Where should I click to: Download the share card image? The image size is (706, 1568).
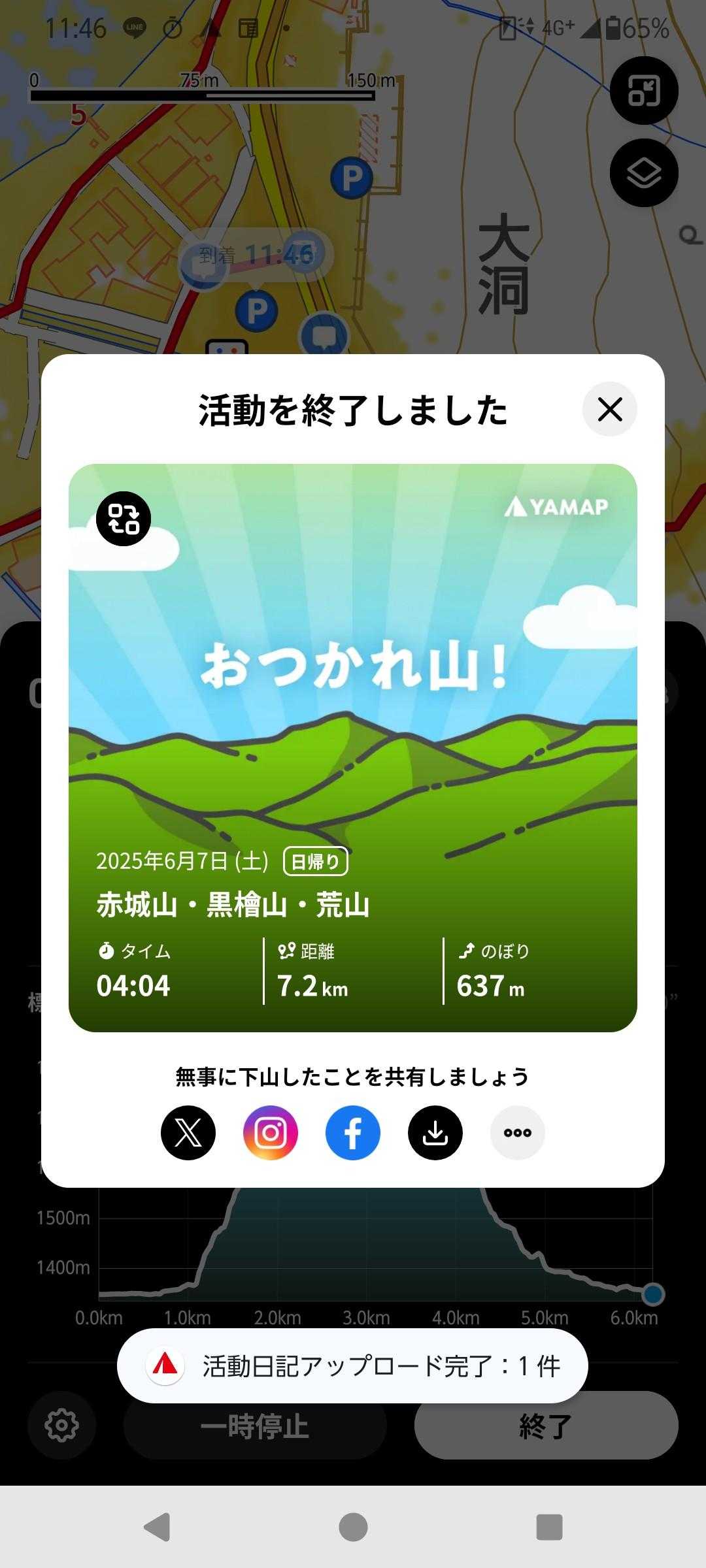coord(435,1133)
